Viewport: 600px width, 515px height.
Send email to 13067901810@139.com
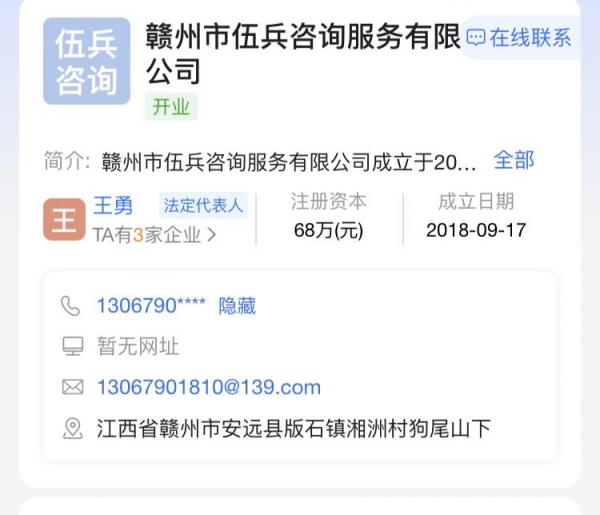point(208,387)
